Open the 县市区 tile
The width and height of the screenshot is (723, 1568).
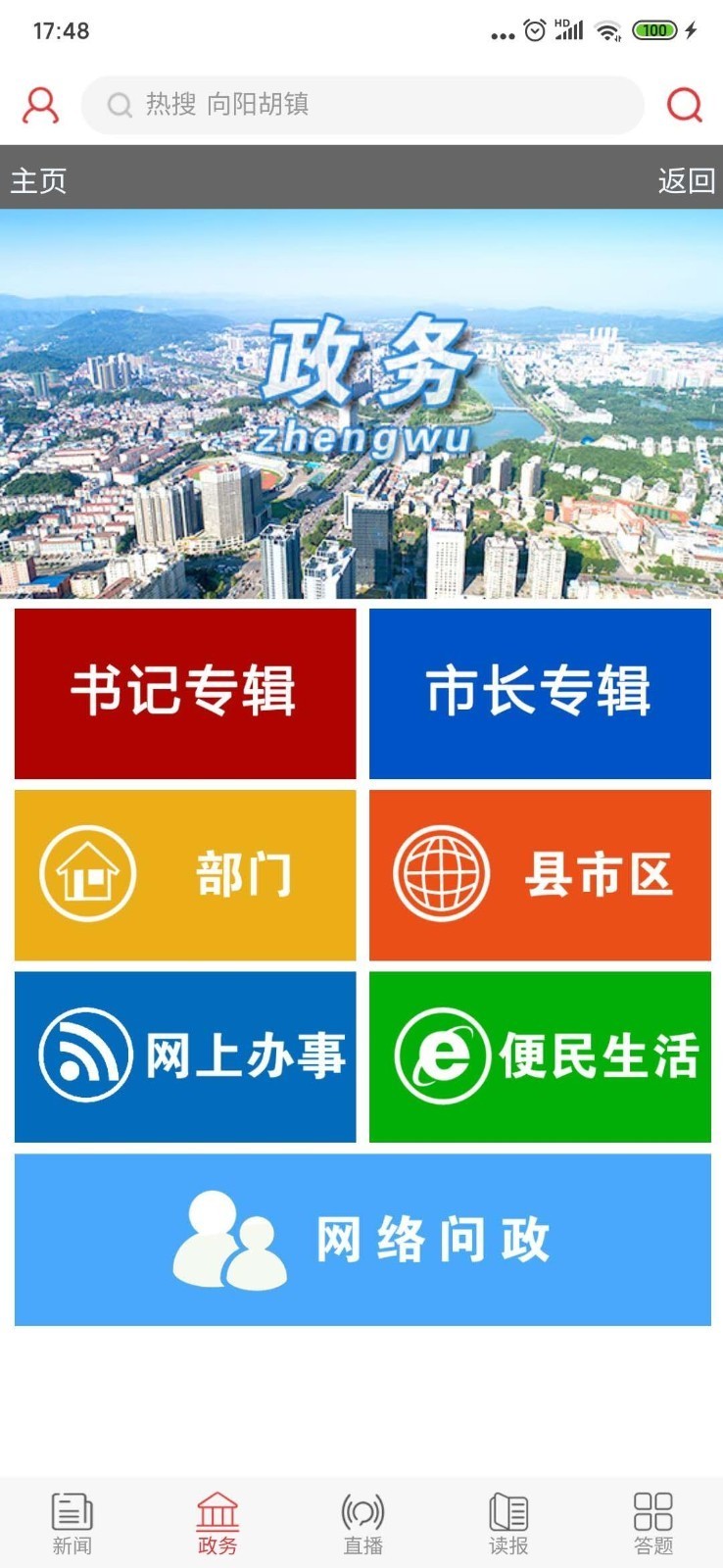pyautogui.click(x=540, y=874)
